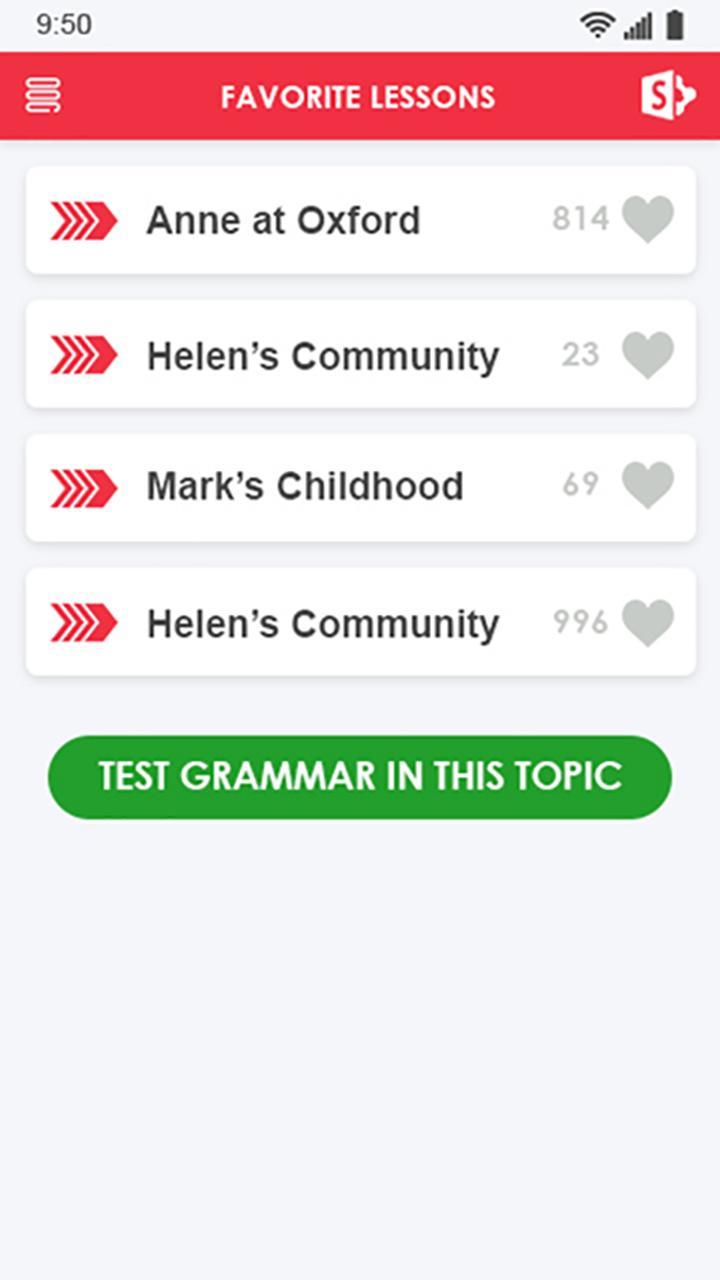Tap the heart on Anne at Oxford
The width and height of the screenshot is (720, 1280).
coord(648,219)
